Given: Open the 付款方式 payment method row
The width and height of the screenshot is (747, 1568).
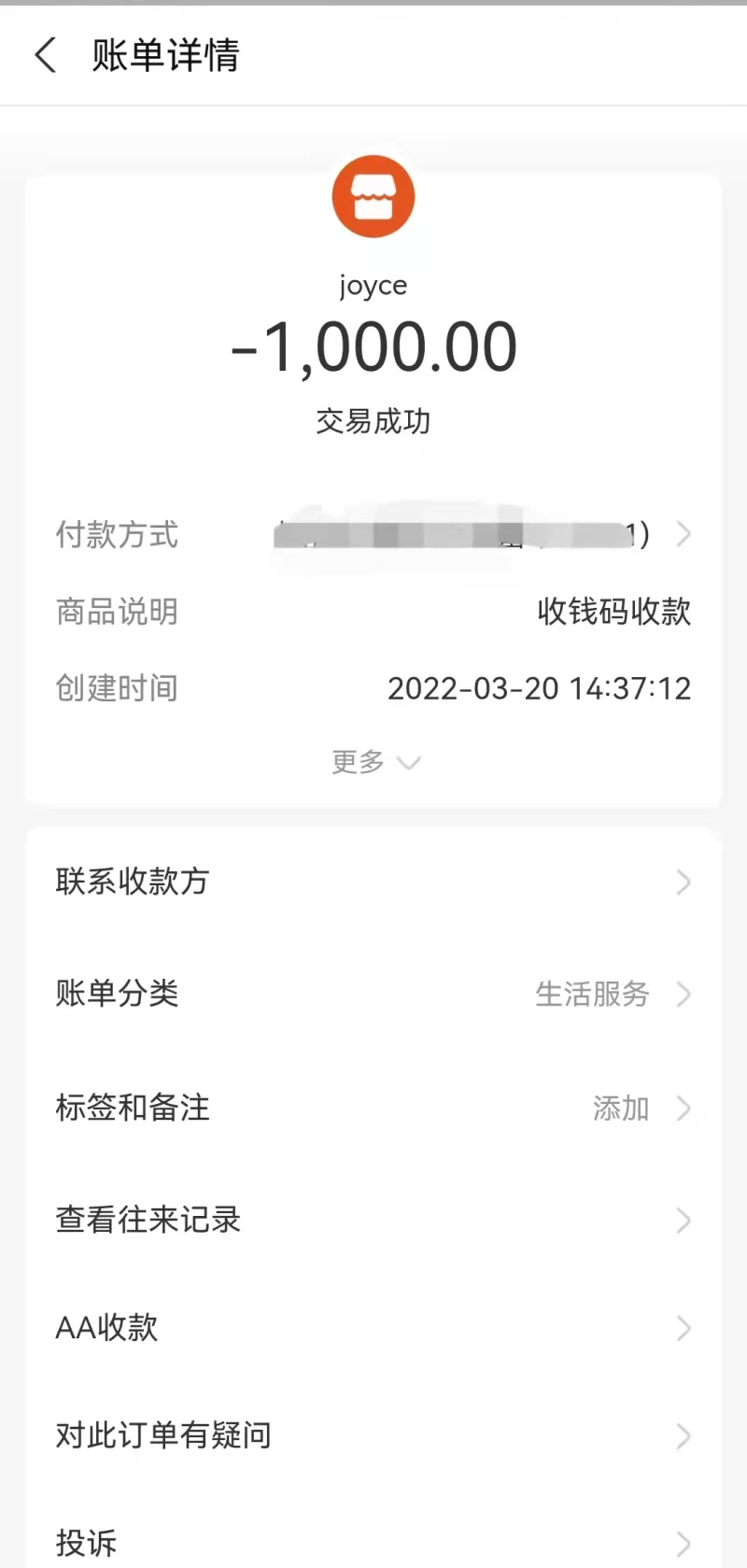Looking at the screenshot, I should coord(373,535).
